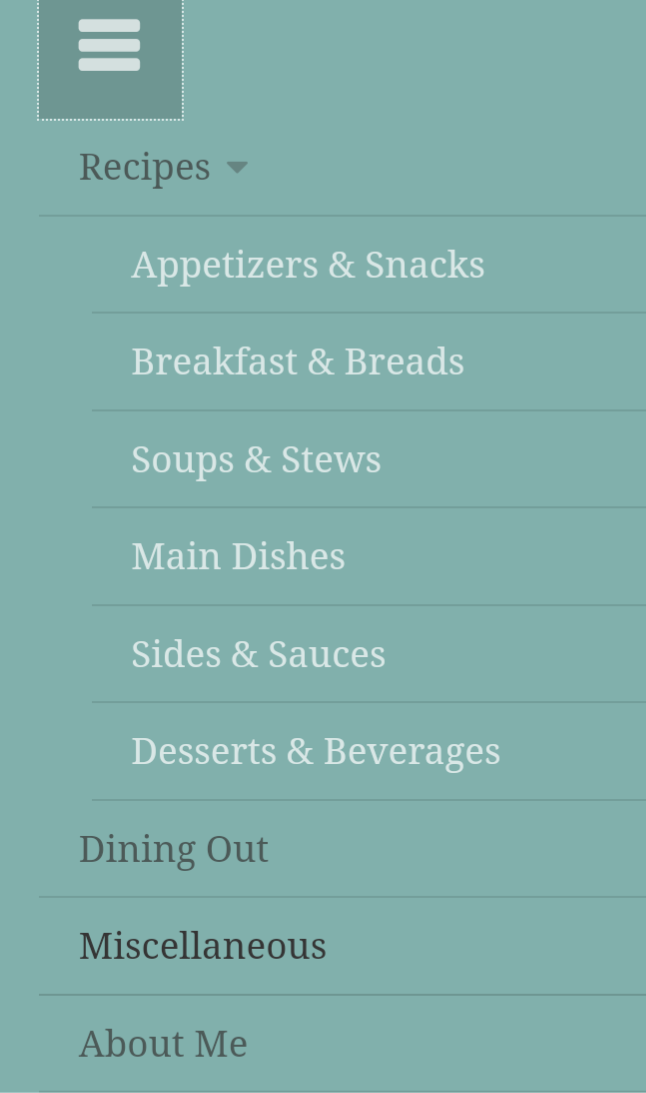The width and height of the screenshot is (646, 1093).
Task: Browse Soups & Stews recipes
Action: 256,460
